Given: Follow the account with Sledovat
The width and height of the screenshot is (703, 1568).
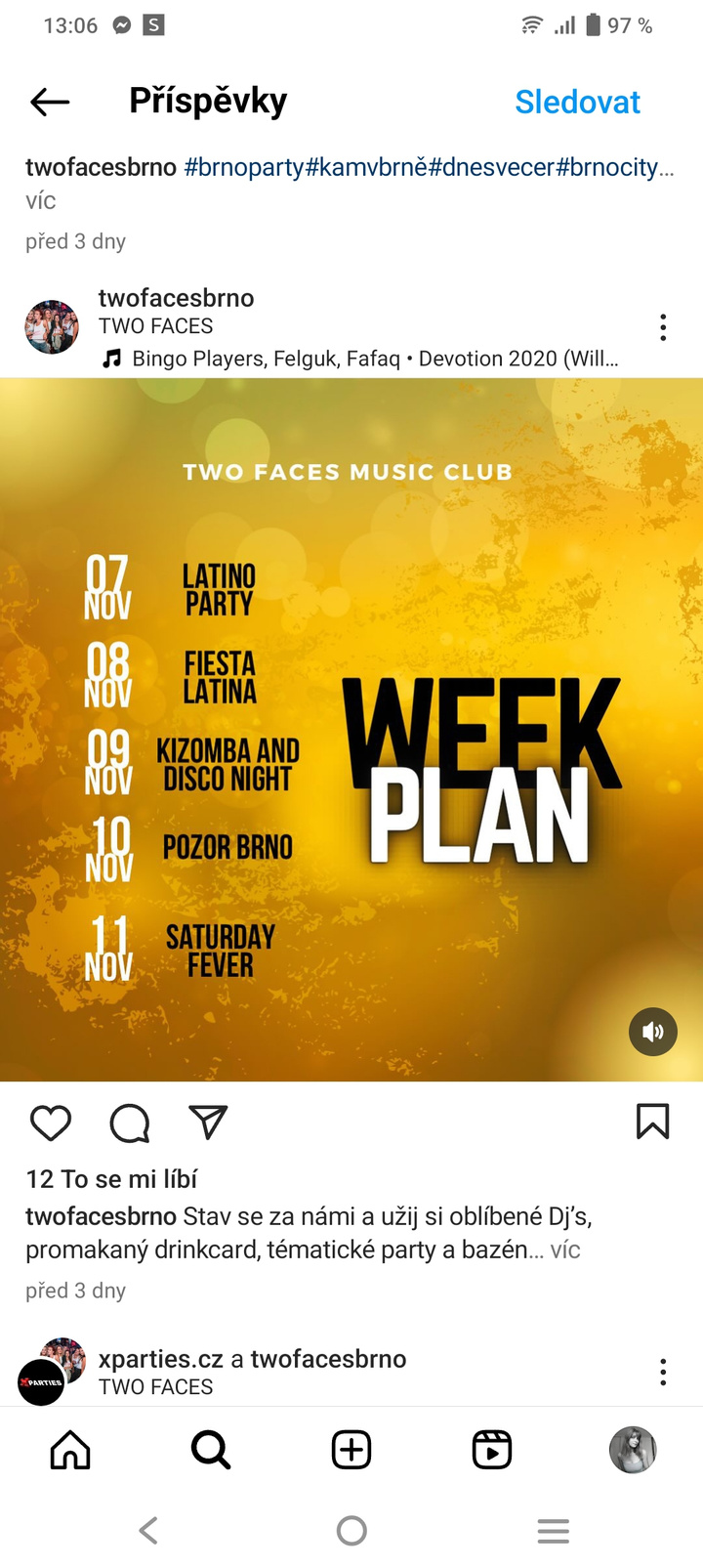Looking at the screenshot, I should click(577, 102).
